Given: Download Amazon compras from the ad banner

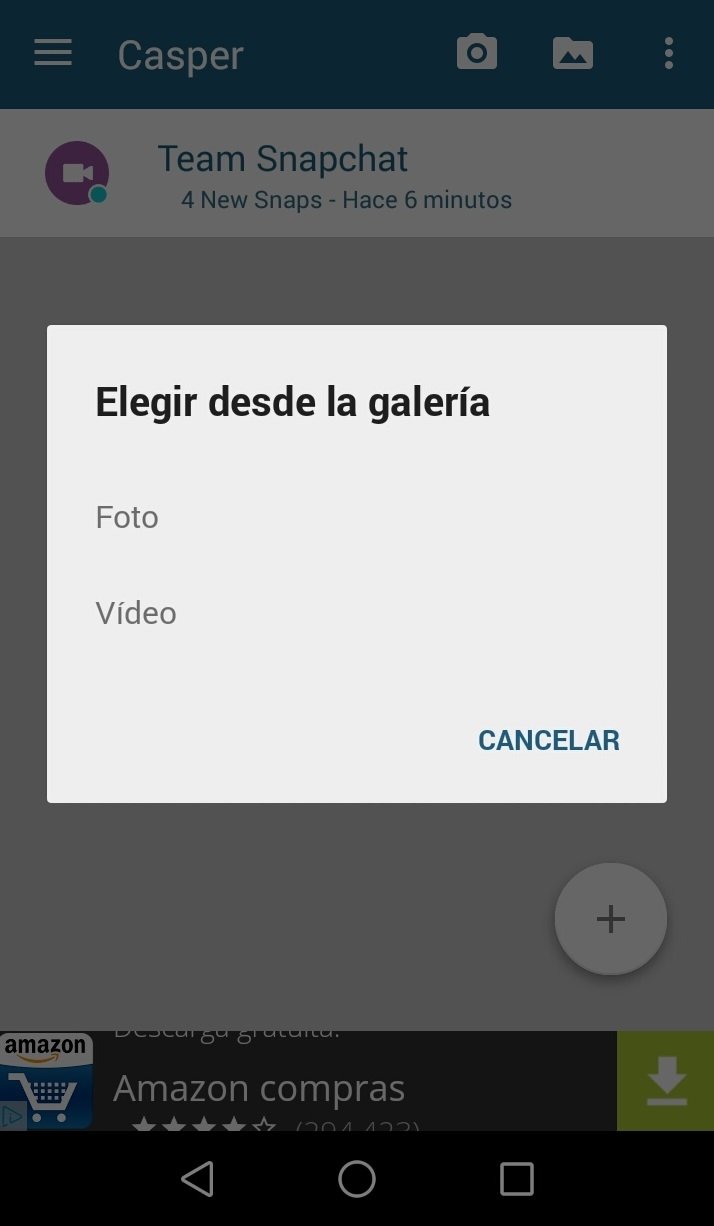Looking at the screenshot, I should (x=666, y=1081).
